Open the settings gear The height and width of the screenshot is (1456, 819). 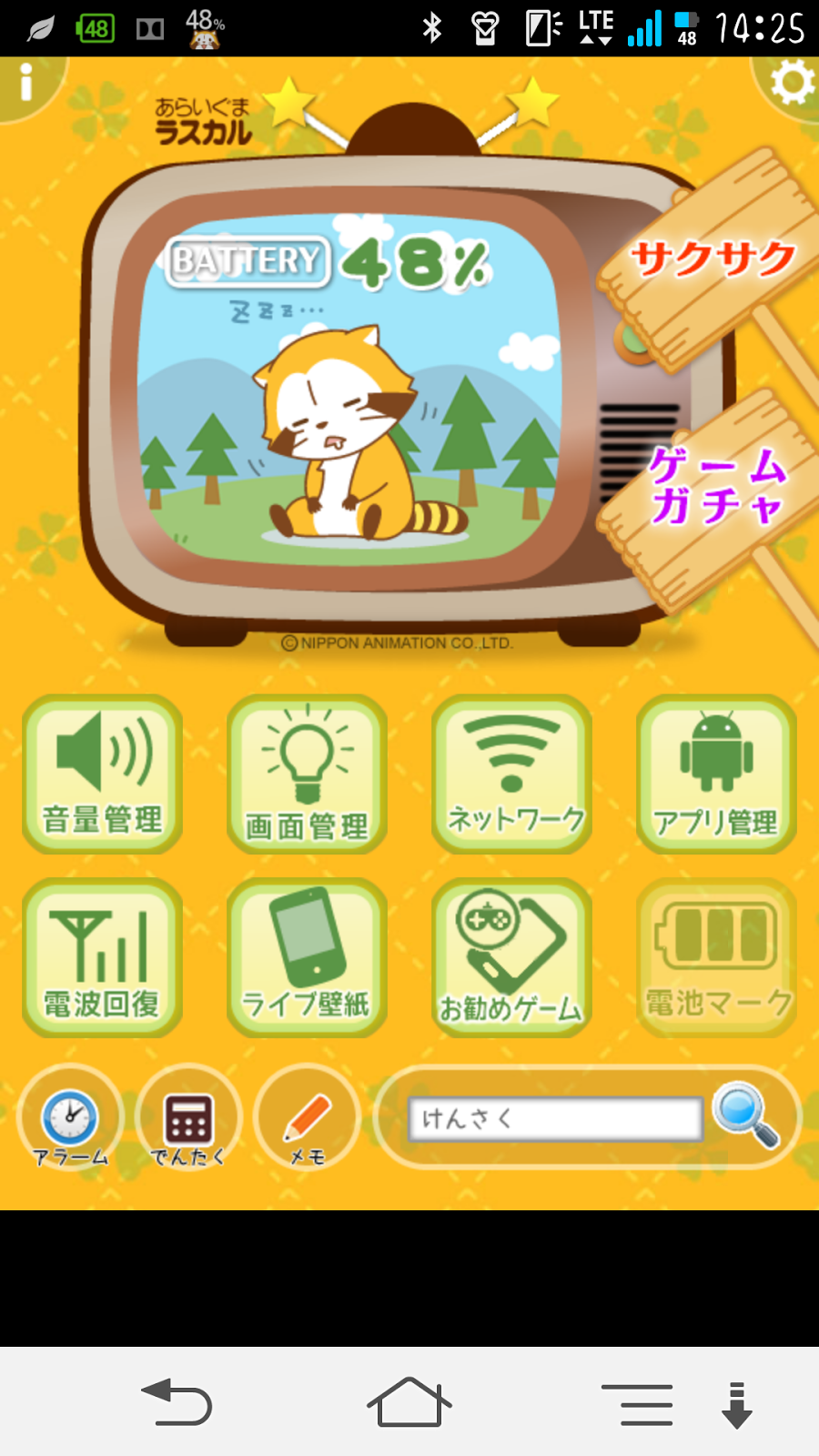point(792,84)
